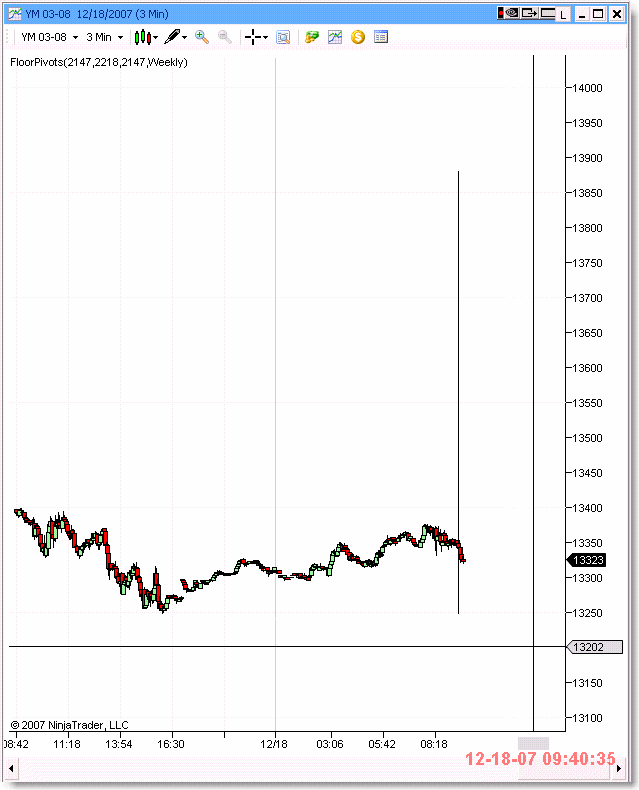The height and width of the screenshot is (790, 639).
Task: Zoom in on the chart
Action: pyautogui.click(x=202, y=37)
